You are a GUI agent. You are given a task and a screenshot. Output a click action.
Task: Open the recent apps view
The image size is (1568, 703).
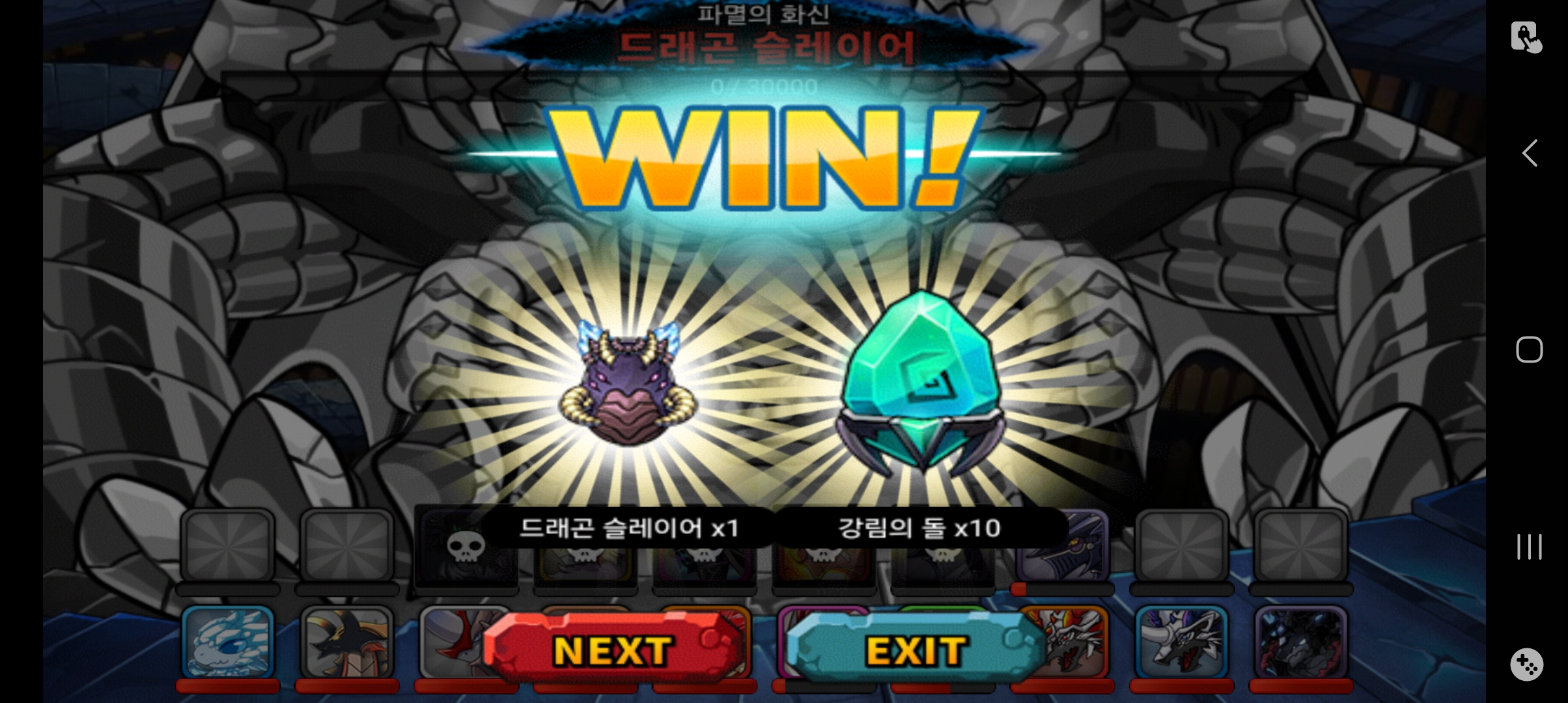click(1529, 547)
